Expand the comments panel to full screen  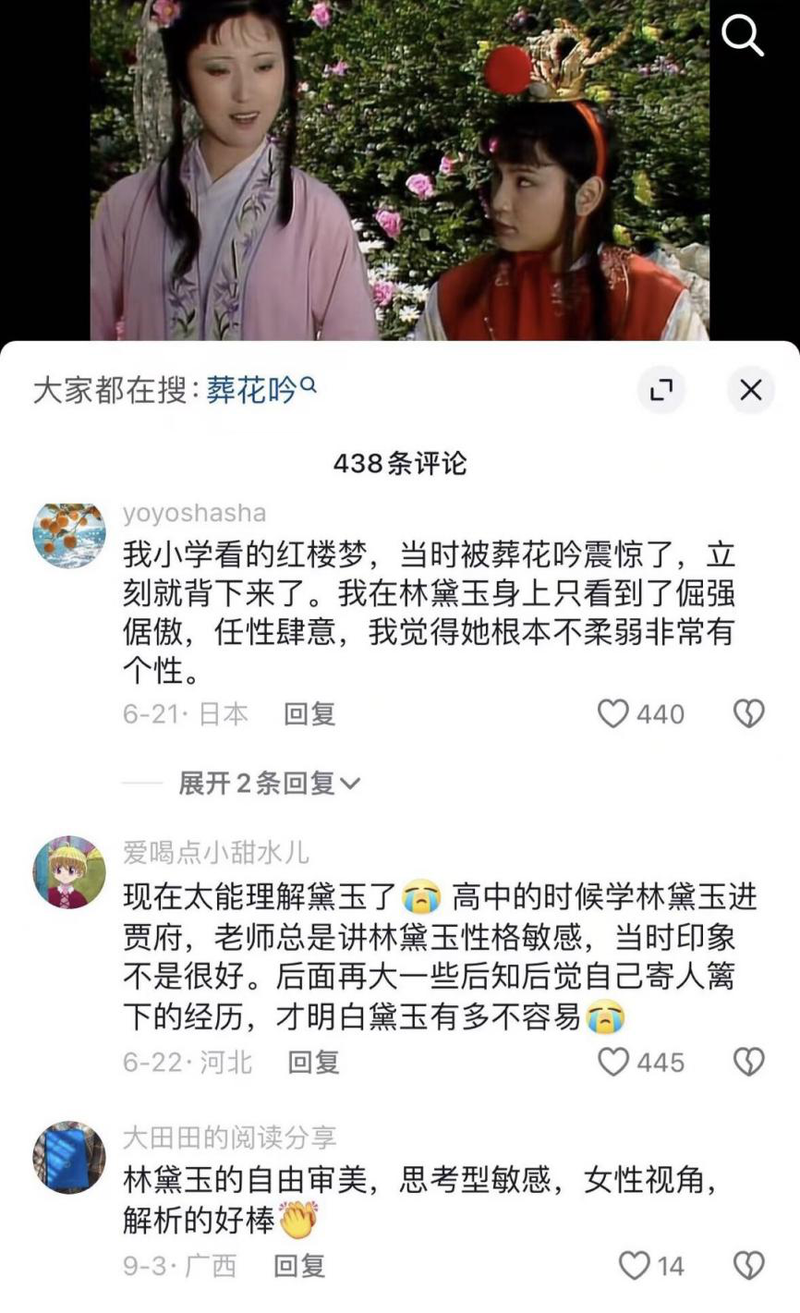(661, 390)
